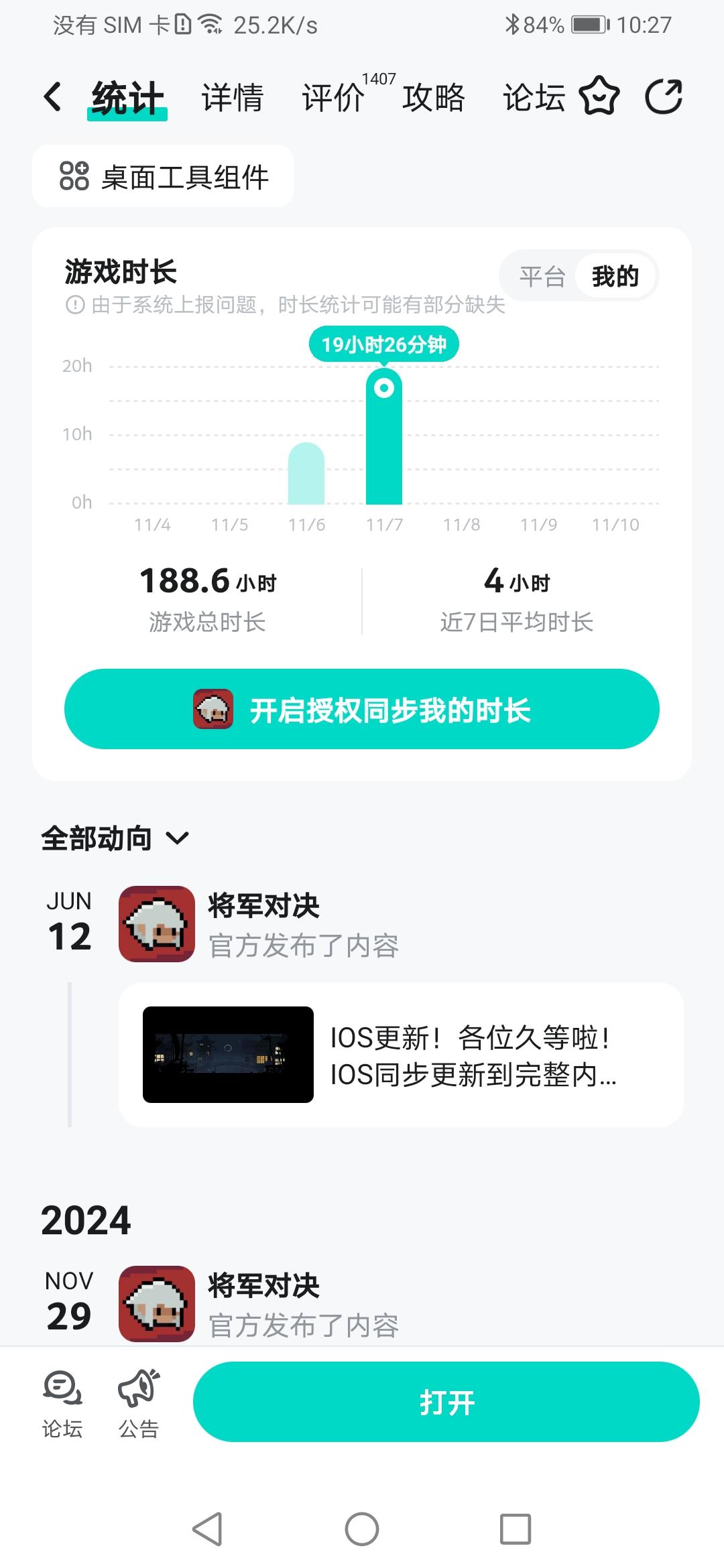Keep 我的 playtime stats selected
This screenshot has height=1568, width=724.
point(613,276)
